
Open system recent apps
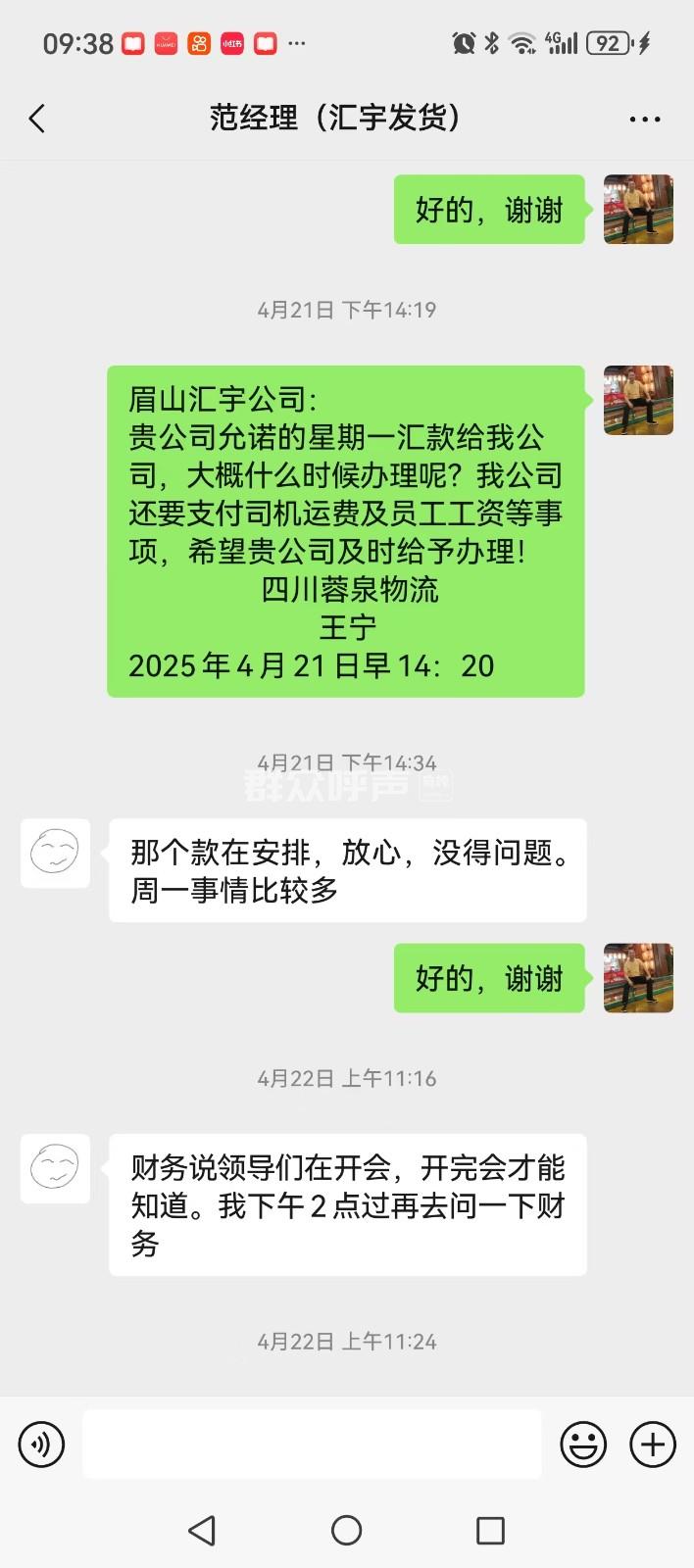click(x=490, y=1530)
